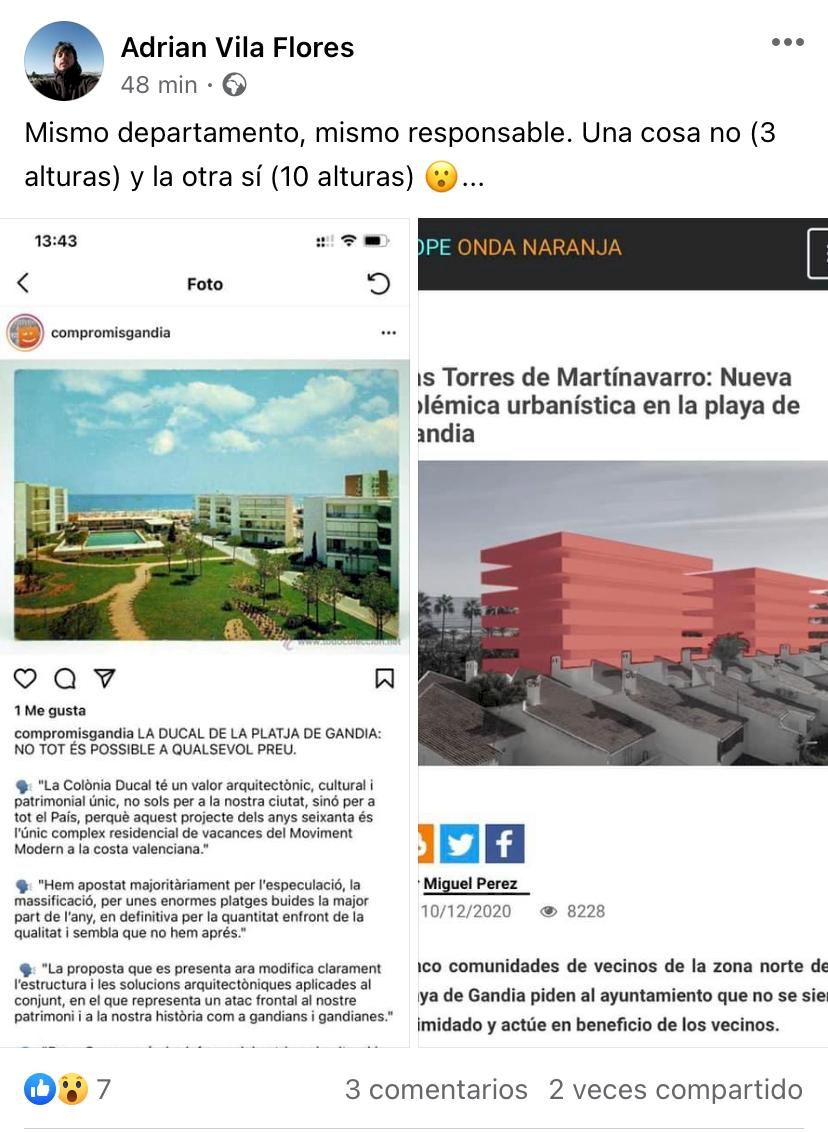
Task: View the 7 reactions on this post
Action: coord(68,1089)
